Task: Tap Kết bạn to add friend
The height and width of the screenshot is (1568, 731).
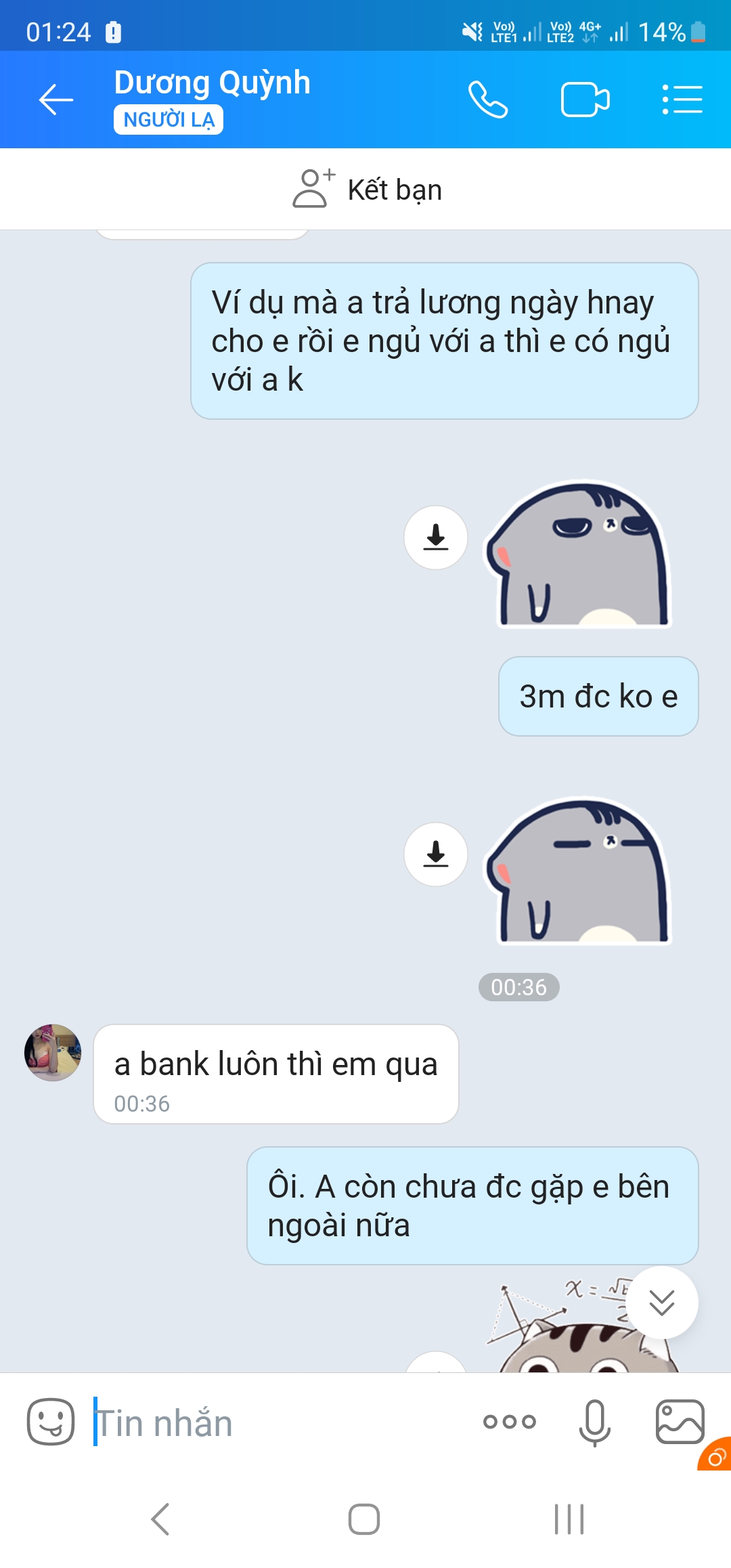Action: (368, 189)
